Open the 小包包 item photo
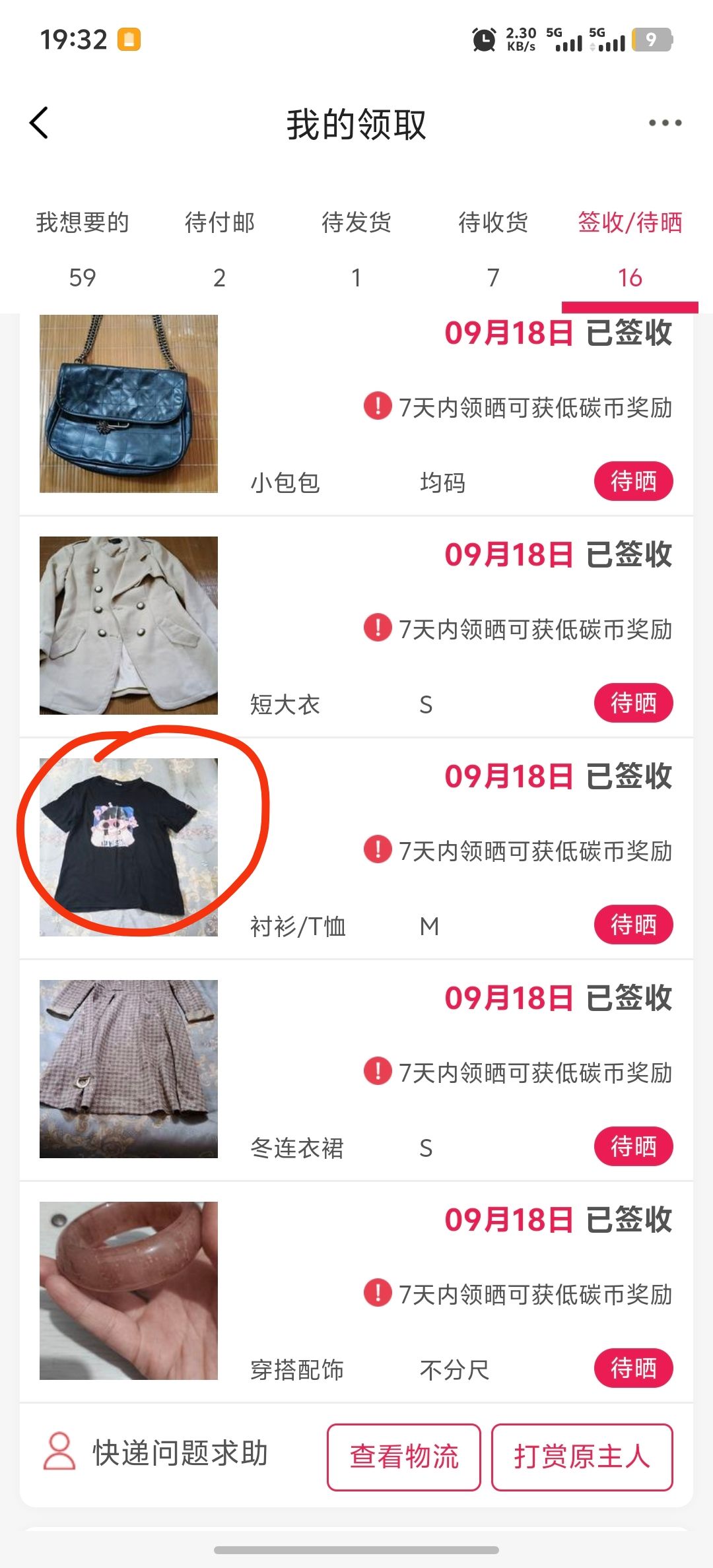This screenshot has width=713, height=1568. pyautogui.click(x=129, y=404)
